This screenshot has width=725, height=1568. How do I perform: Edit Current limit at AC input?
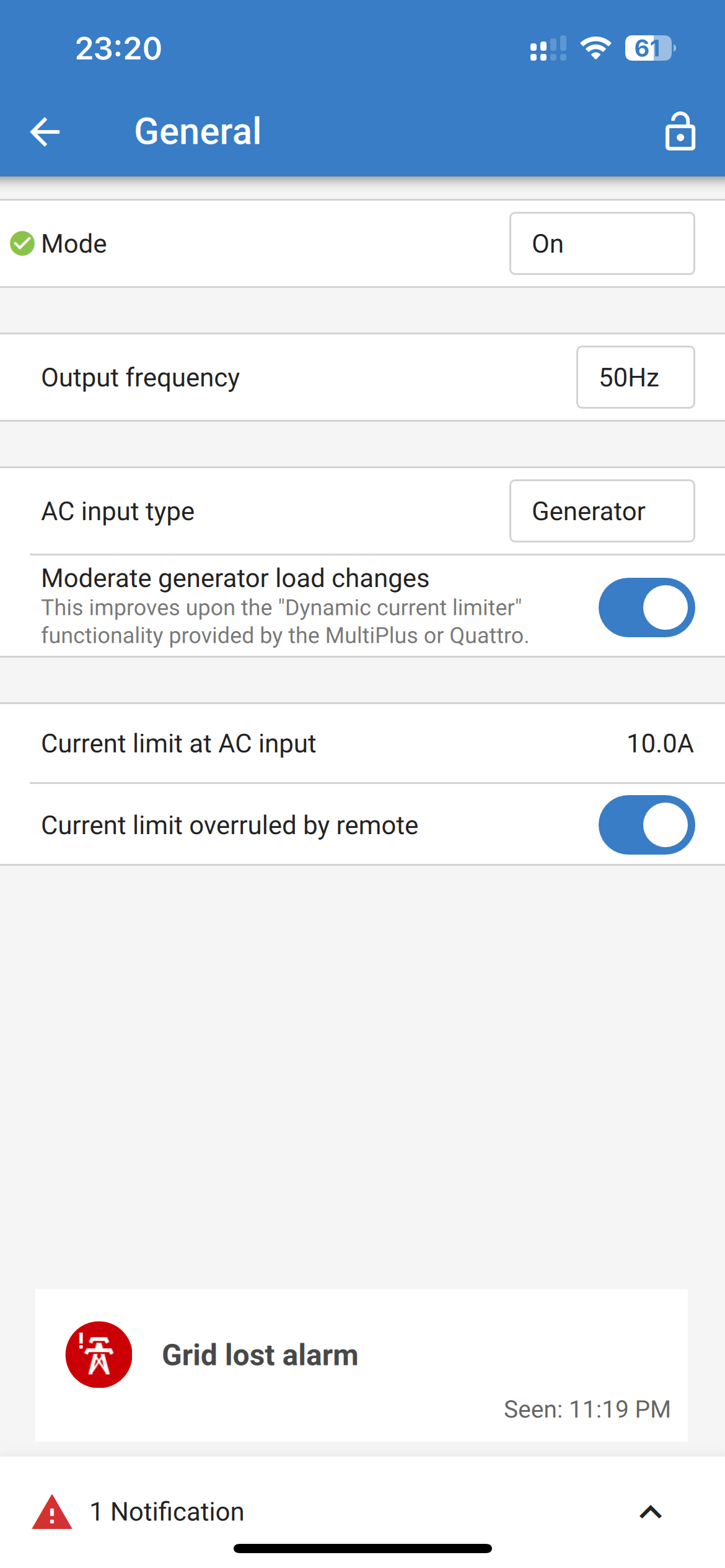659,743
